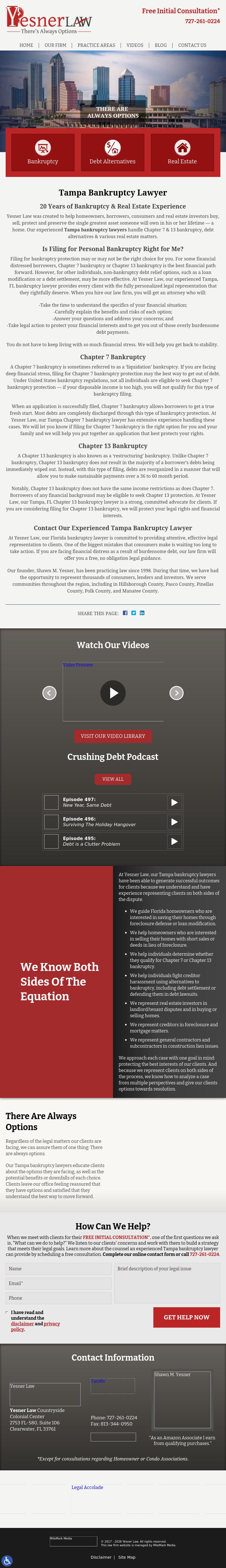This screenshot has height=1568, width=226.
Task: Share this page on Facebook
Action: tap(125, 613)
